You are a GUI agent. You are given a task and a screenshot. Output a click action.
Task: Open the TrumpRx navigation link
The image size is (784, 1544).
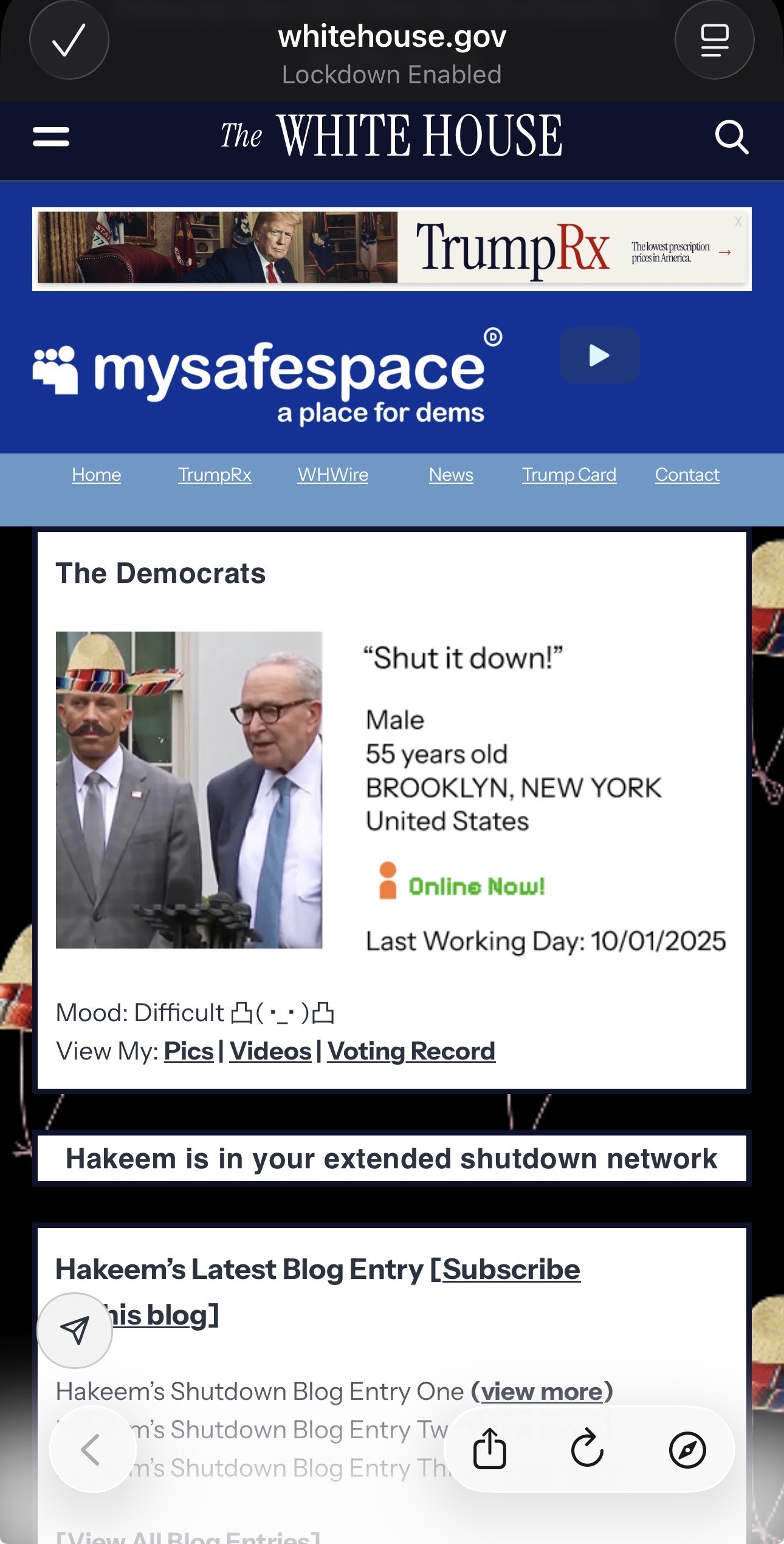tap(215, 475)
